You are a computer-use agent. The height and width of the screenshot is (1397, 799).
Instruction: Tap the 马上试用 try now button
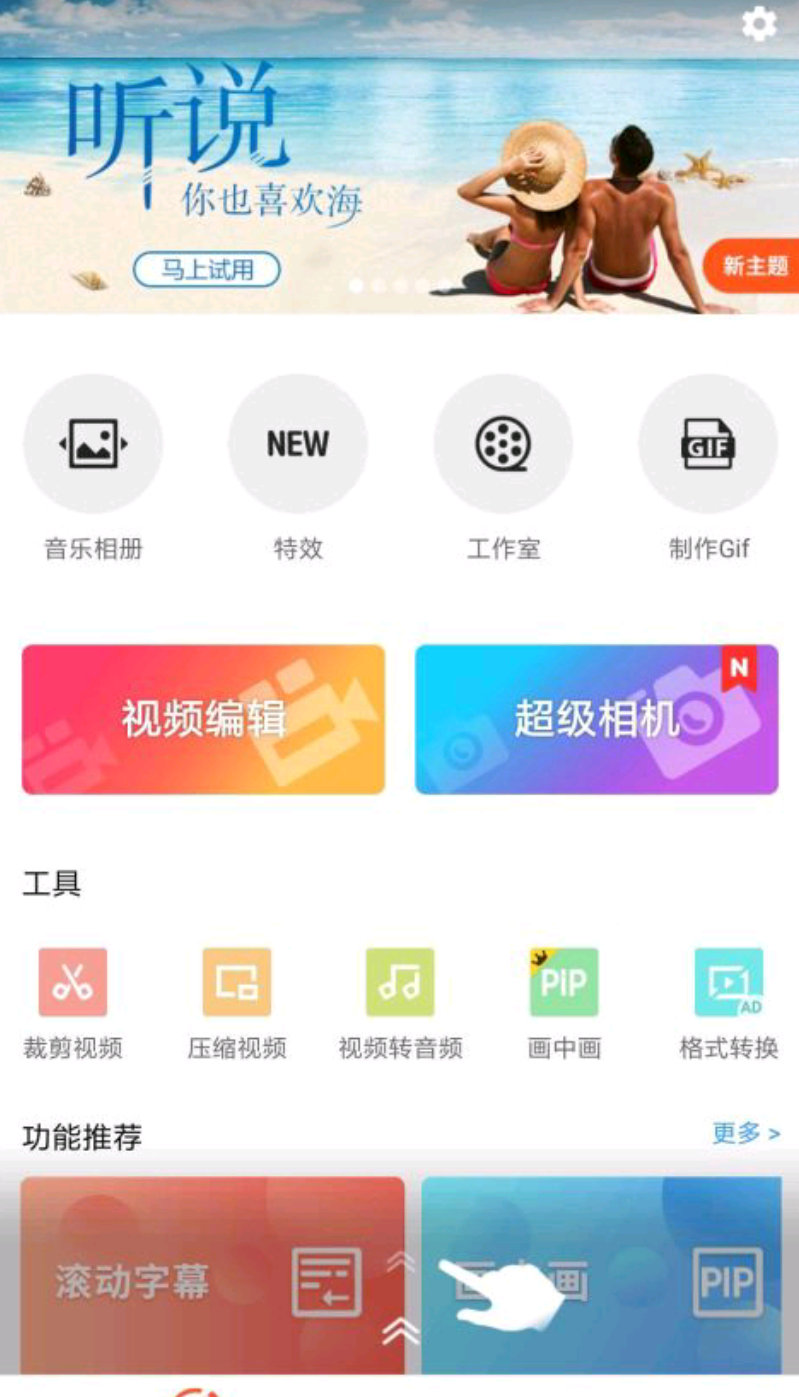click(207, 270)
